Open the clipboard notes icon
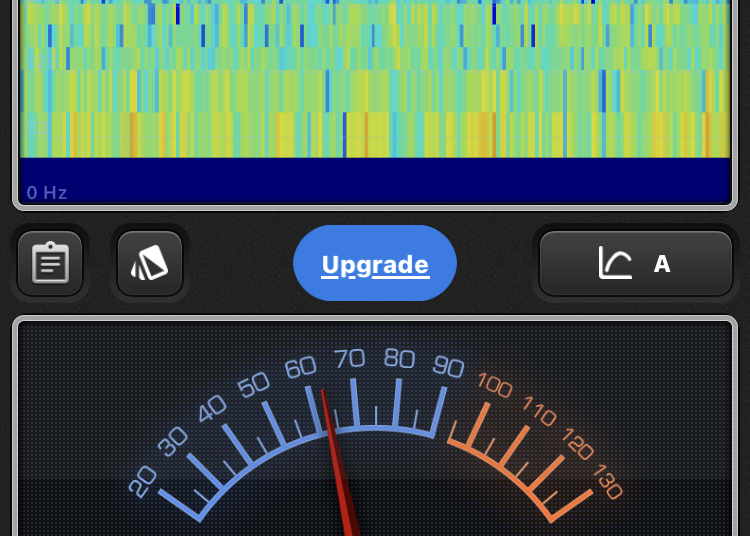750x536 pixels. 50,264
